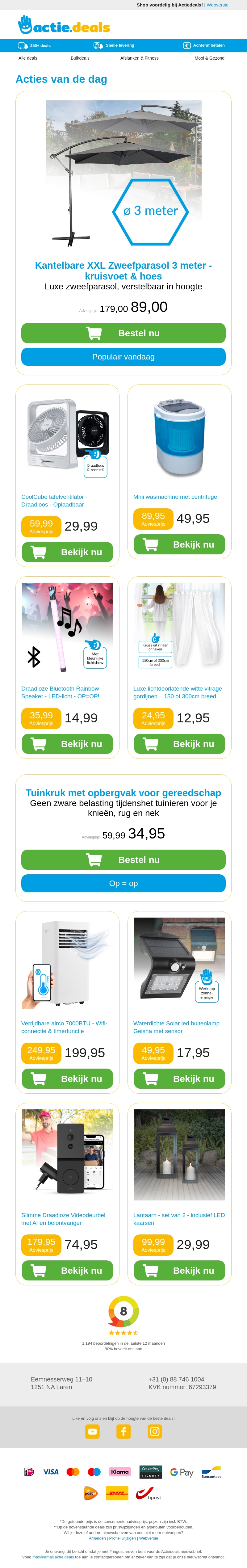Image resolution: width=247 pixels, height=1568 pixels.
Task: Open the Instagram profile icon
Action: point(155,1431)
